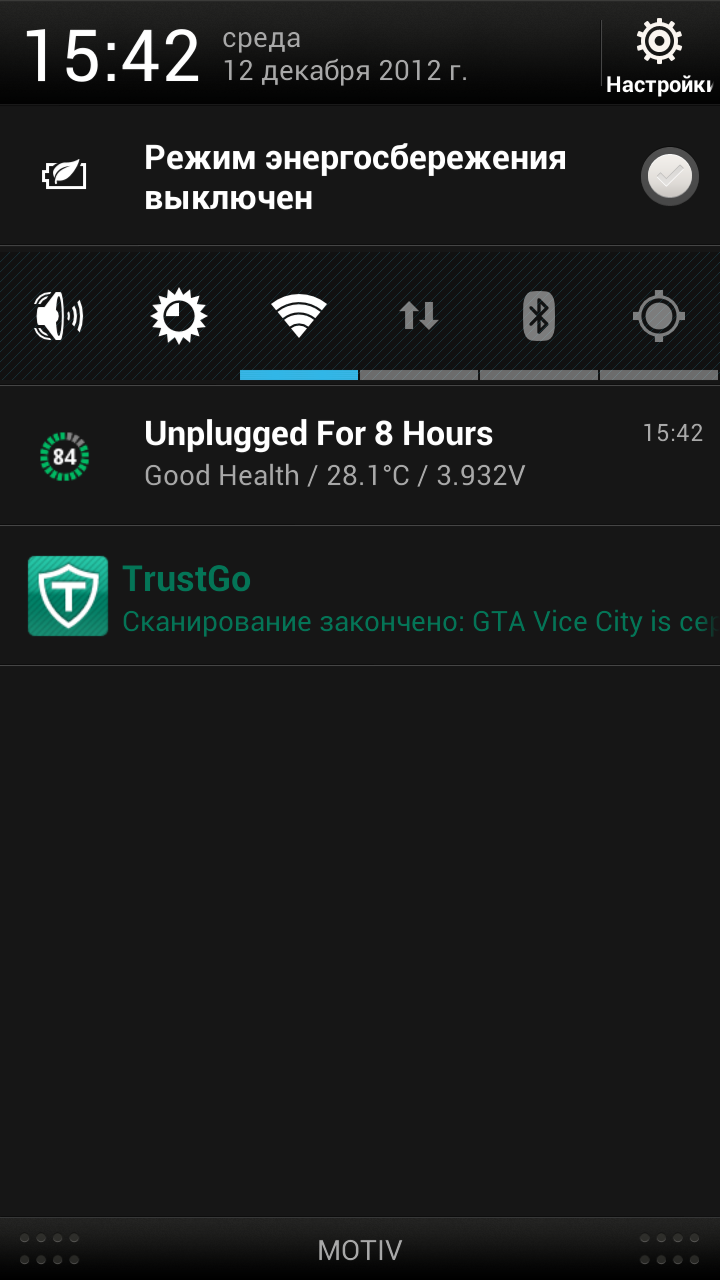Toggle the sound mode icon
Screen dimensions: 720x1280
[x=59, y=317]
